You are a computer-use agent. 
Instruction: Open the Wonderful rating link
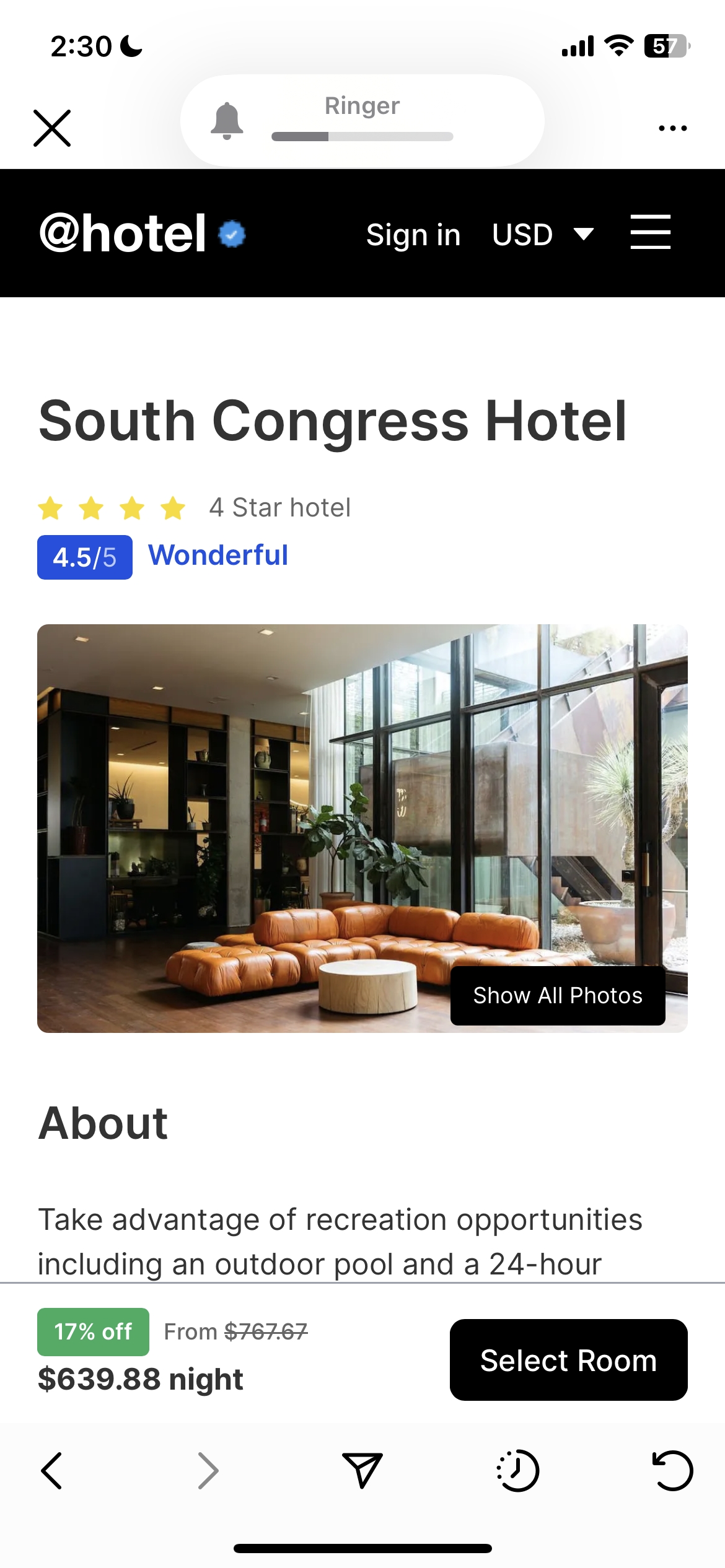coord(218,555)
